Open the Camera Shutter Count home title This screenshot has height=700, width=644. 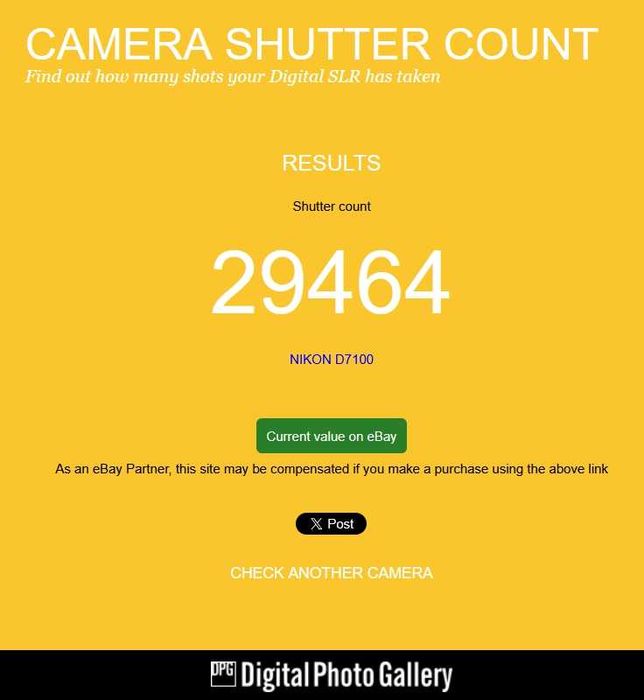pos(311,44)
